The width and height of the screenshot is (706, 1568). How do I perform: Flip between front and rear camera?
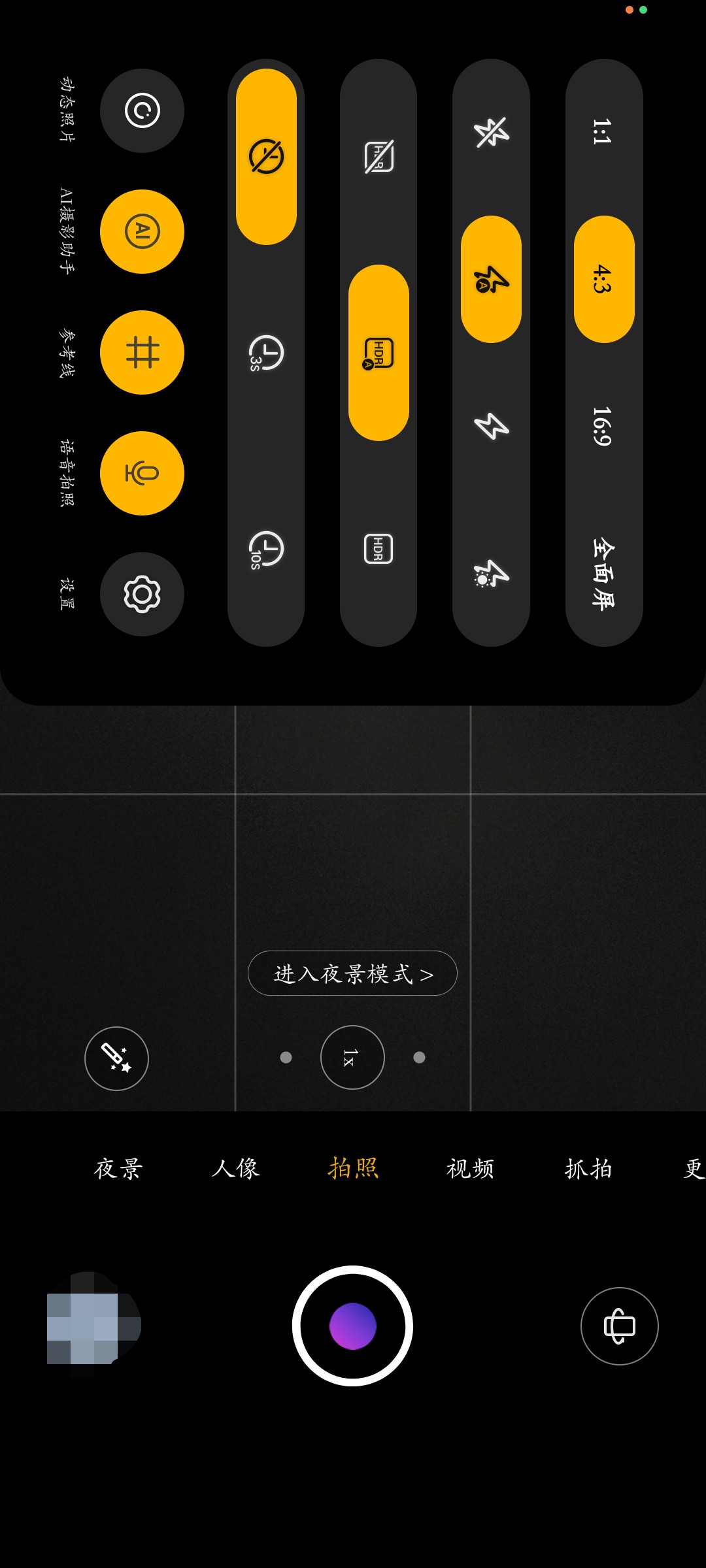click(x=619, y=1326)
